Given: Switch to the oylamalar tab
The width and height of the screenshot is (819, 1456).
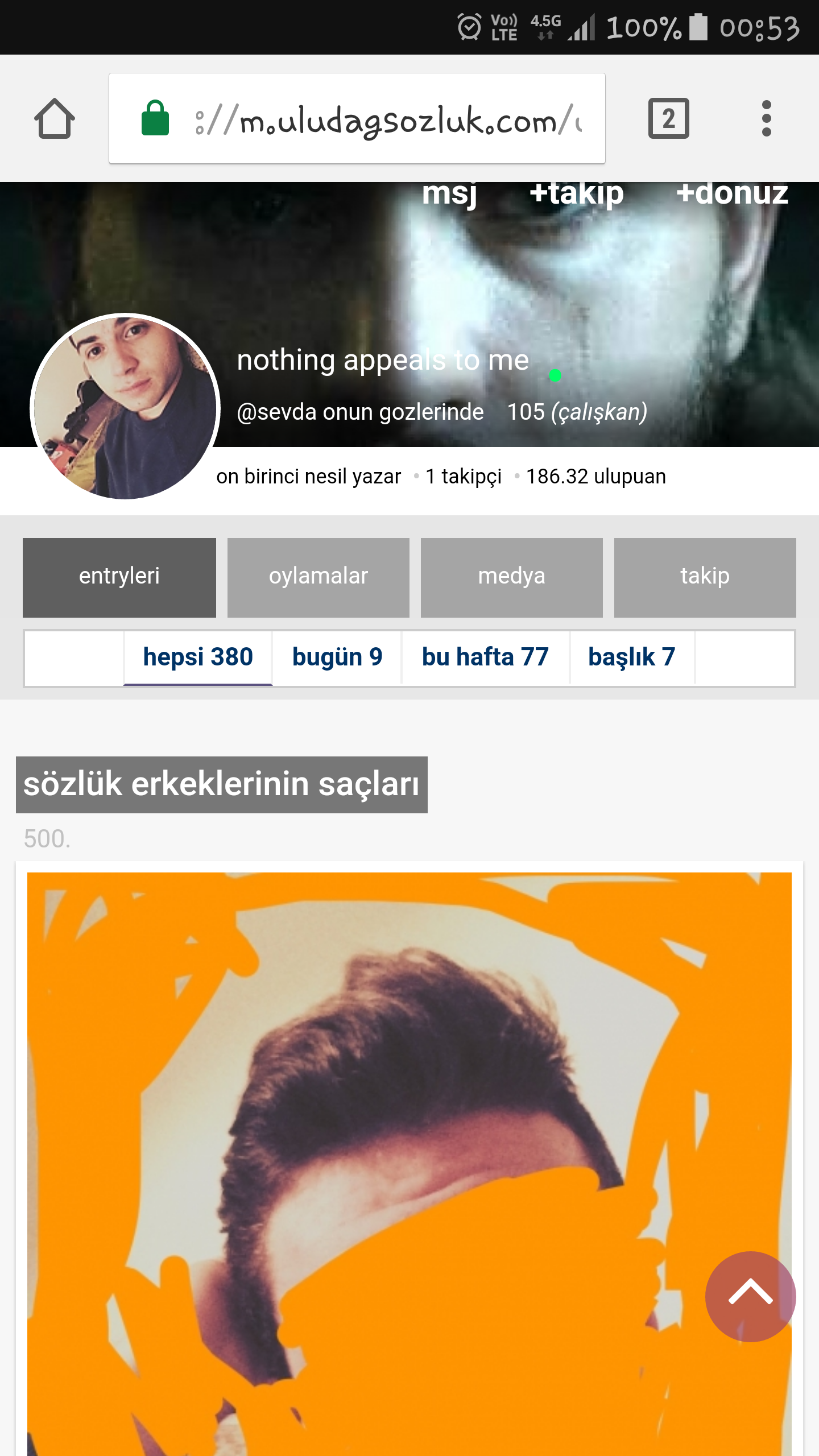Looking at the screenshot, I should coord(318,577).
